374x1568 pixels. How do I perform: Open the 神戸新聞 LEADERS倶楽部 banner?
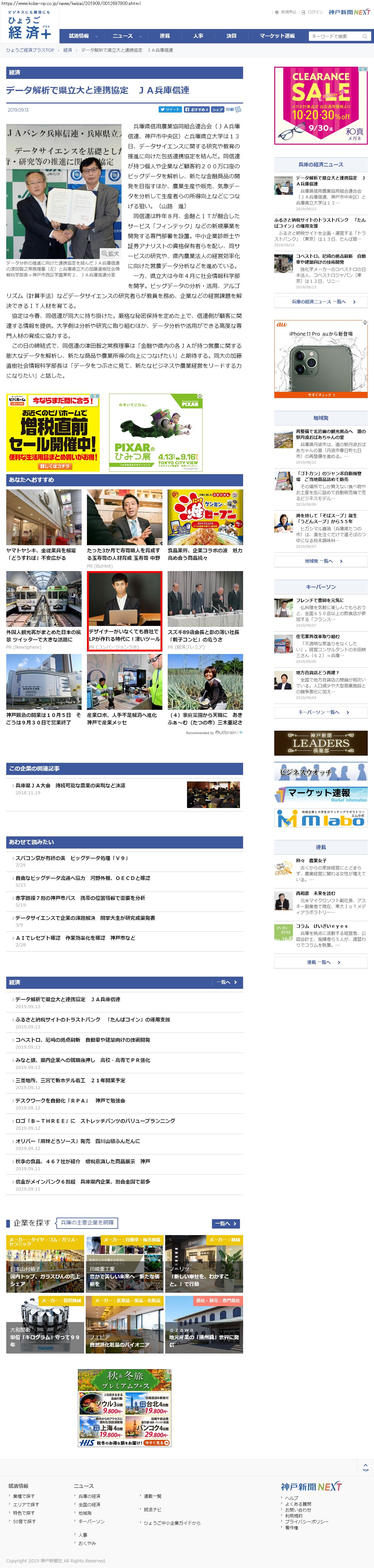click(320, 743)
